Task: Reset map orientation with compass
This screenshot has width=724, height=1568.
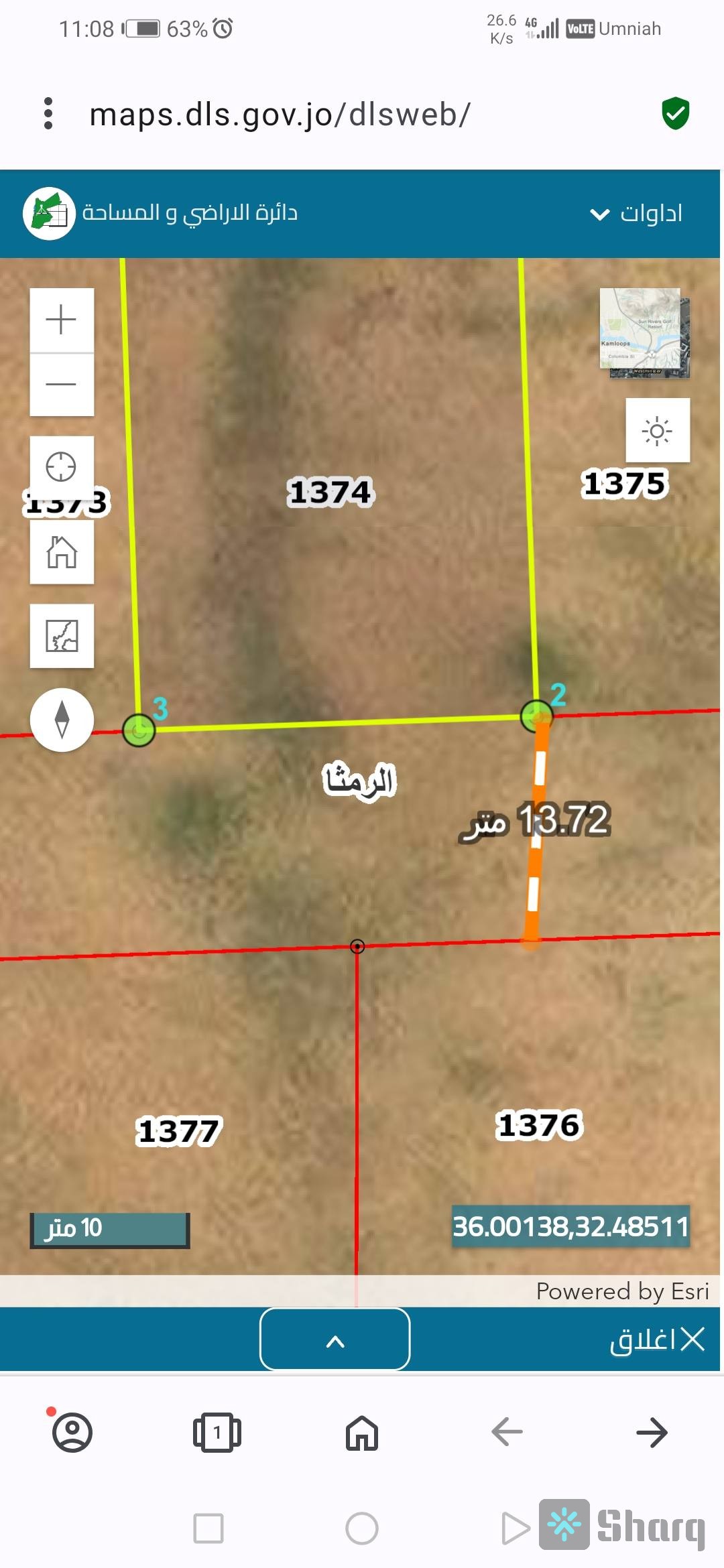Action: pyautogui.click(x=62, y=720)
